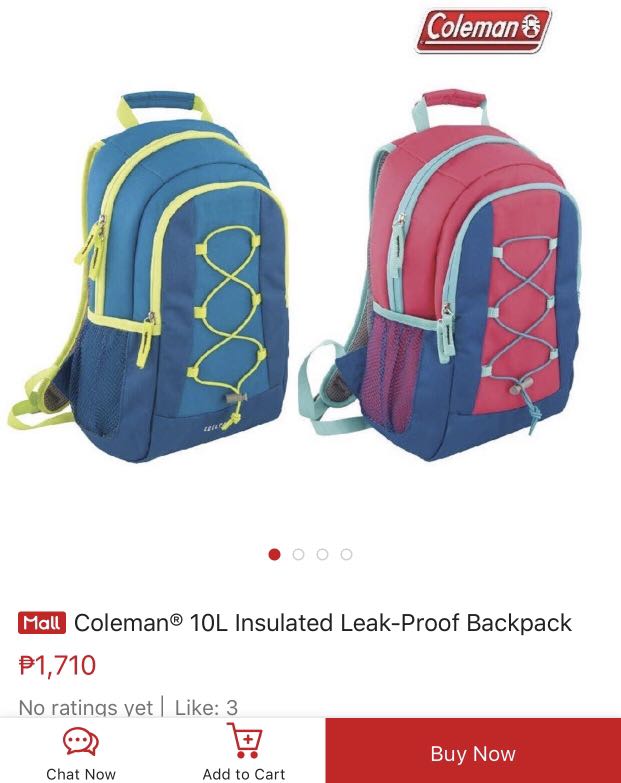This screenshot has height=783, width=621.
Task: Tap the Buy Now button
Action: (x=472, y=752)
